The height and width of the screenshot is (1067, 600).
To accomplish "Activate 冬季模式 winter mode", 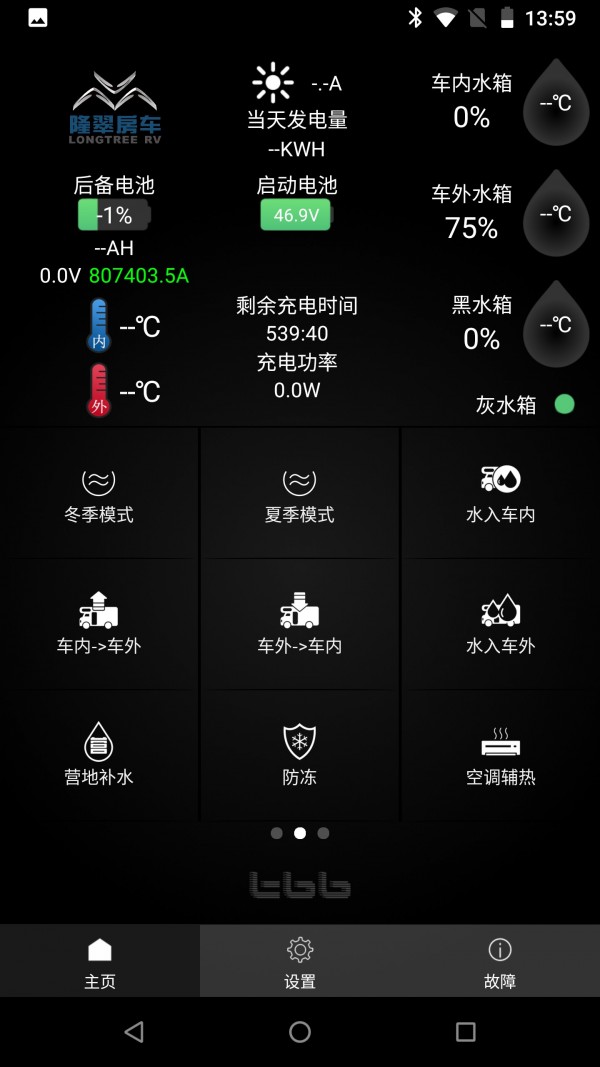I will (99, 493).
